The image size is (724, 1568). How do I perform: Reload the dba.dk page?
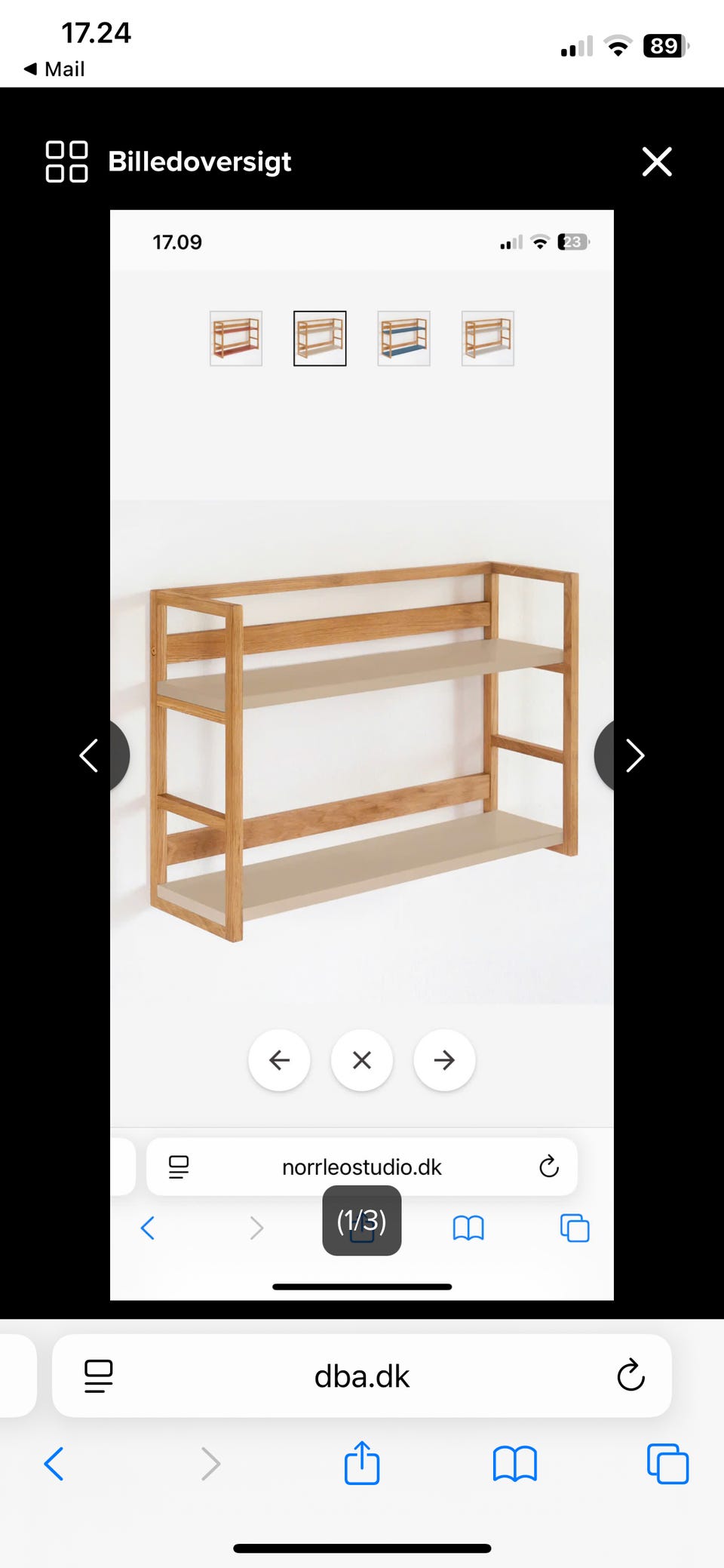(630, 1376)
